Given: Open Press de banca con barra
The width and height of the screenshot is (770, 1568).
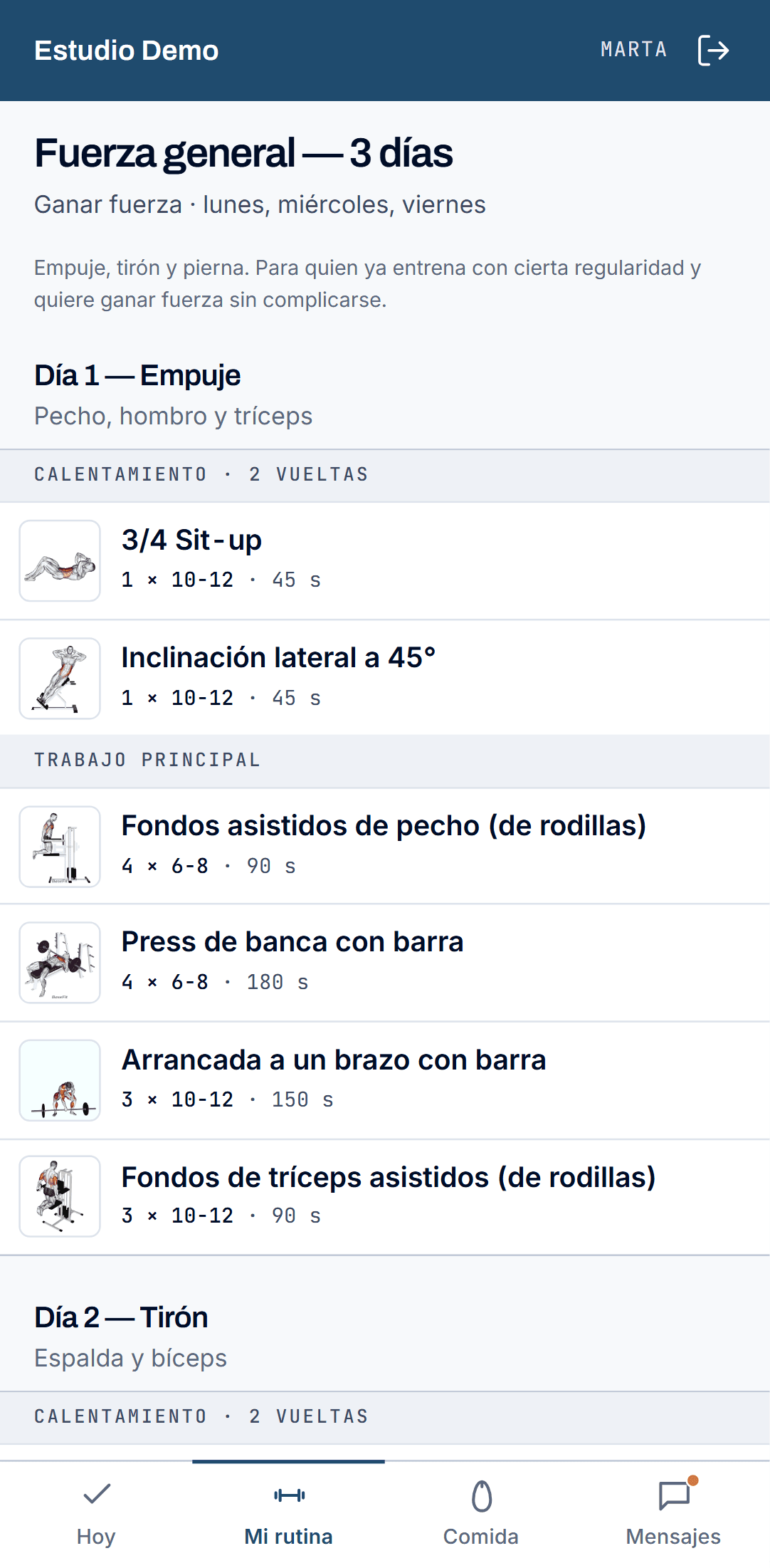Looking at the screenshot, I should click(385, 963).
